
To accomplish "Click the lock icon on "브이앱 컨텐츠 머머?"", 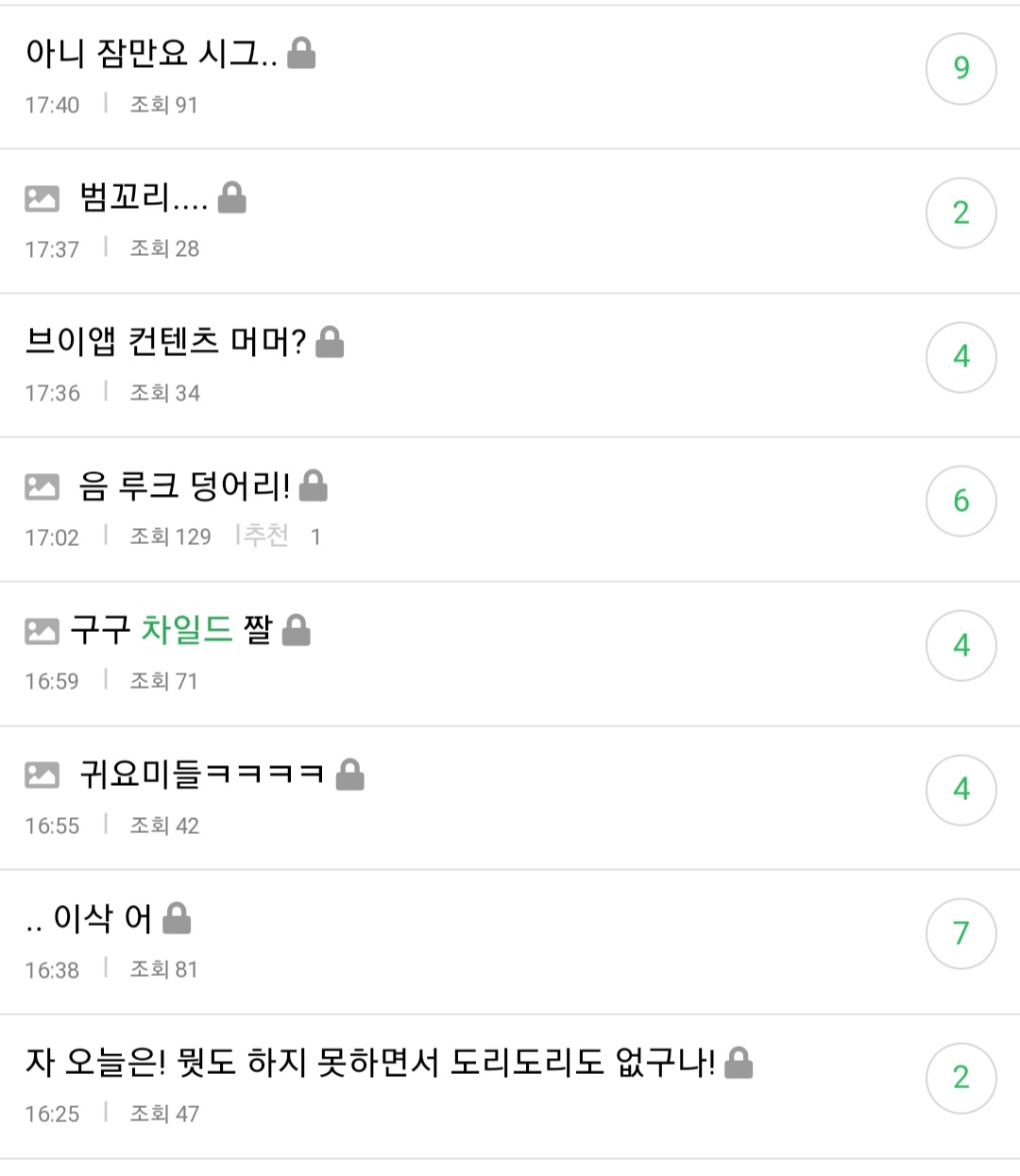I will (x=330, y=344).
